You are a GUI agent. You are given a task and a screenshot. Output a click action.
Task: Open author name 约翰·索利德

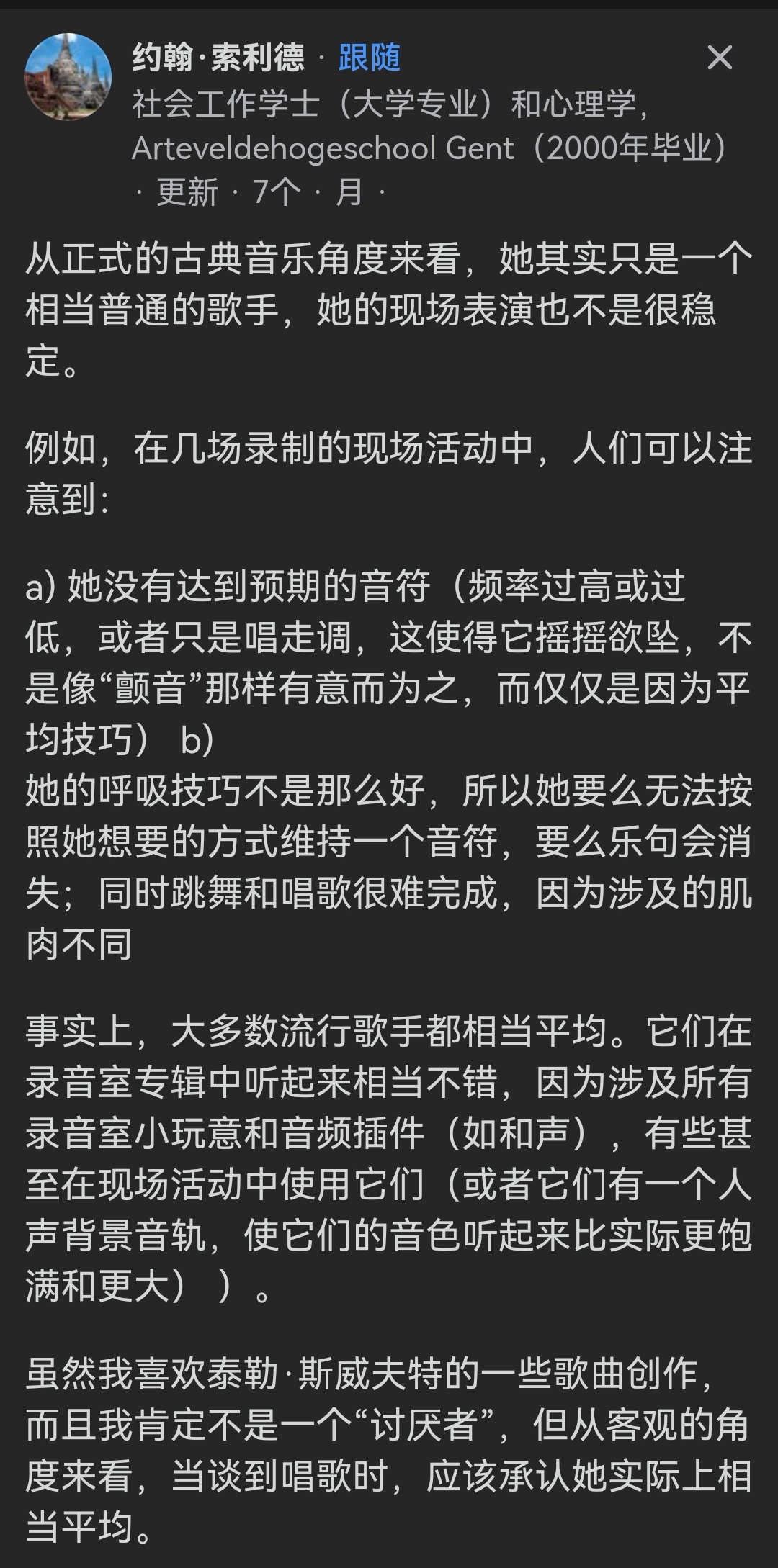point(219,58)
